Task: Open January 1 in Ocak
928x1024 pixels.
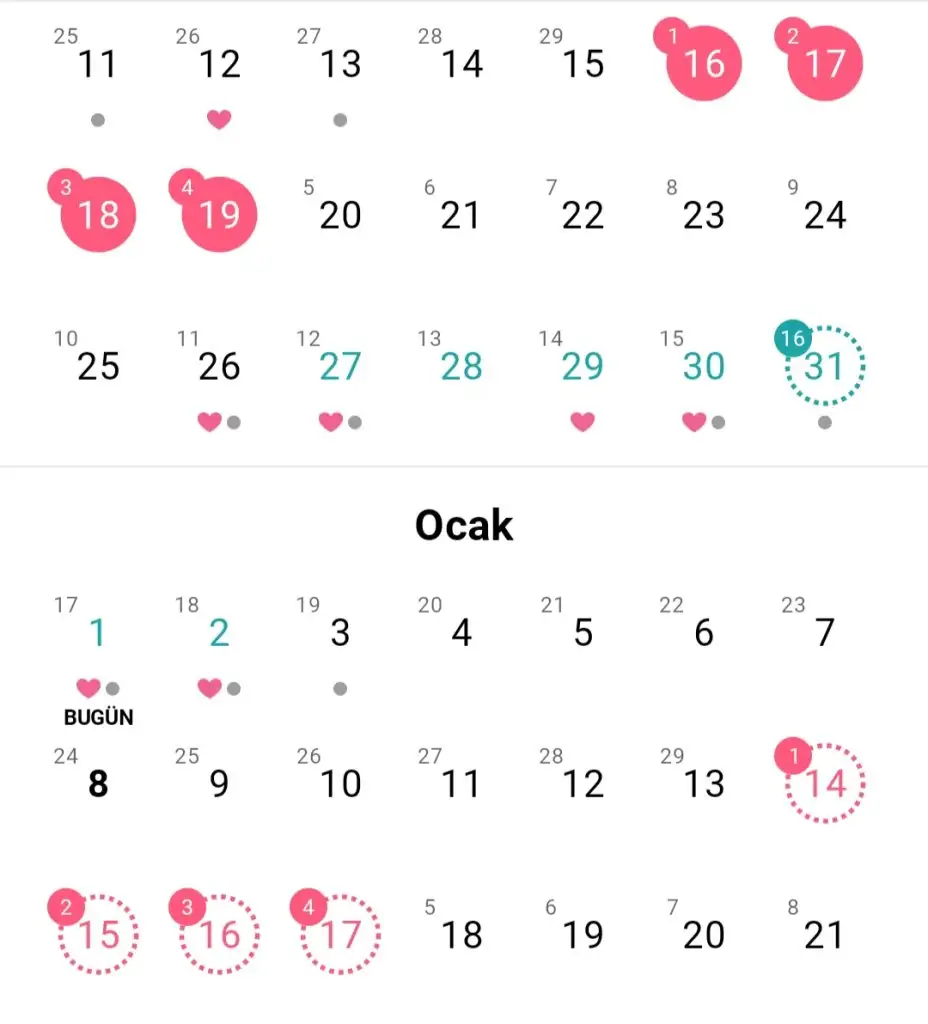Action: pyautogui.click(x=97, y=633)
